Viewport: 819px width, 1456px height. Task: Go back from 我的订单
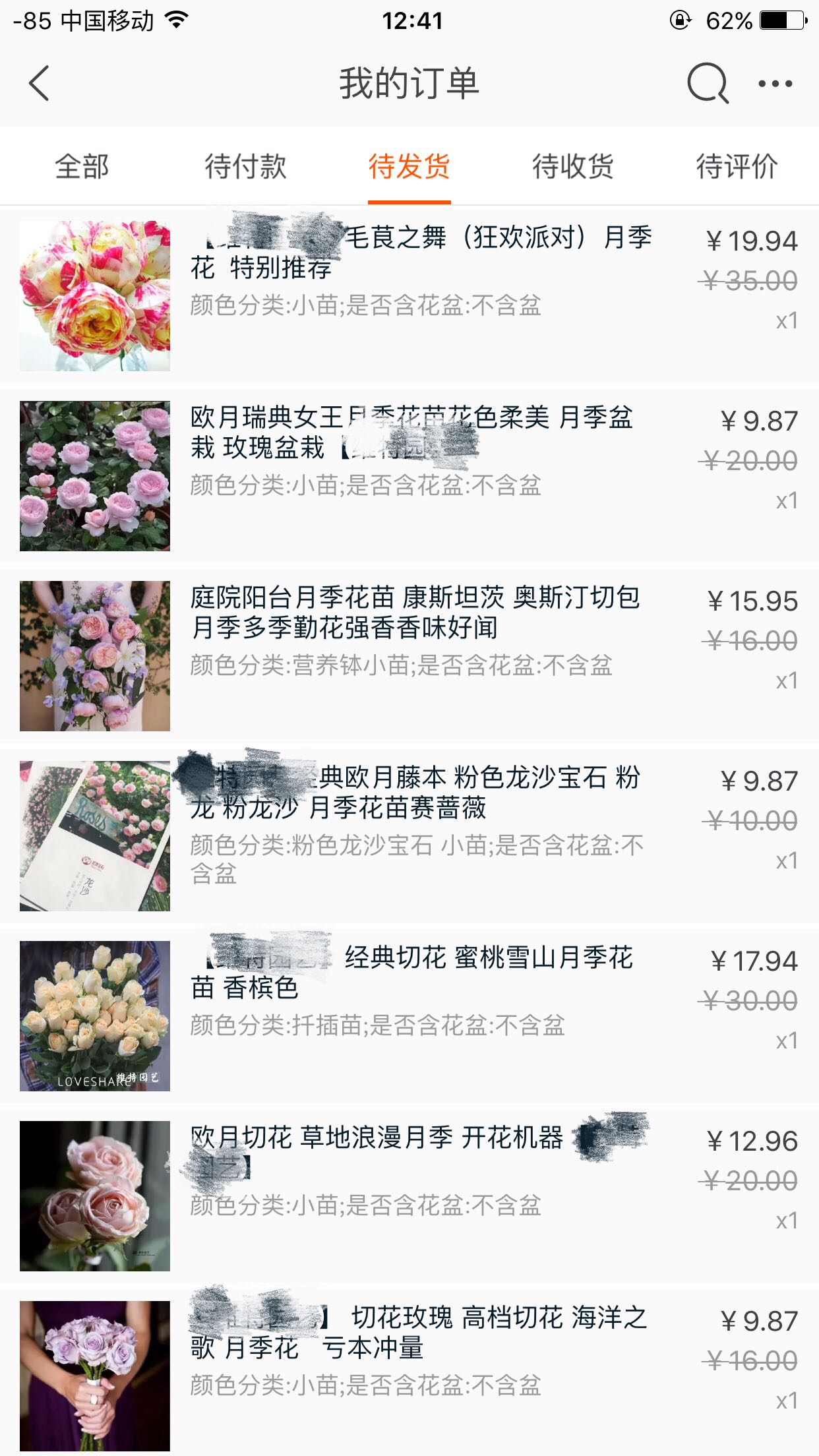[x=40, y=84]
